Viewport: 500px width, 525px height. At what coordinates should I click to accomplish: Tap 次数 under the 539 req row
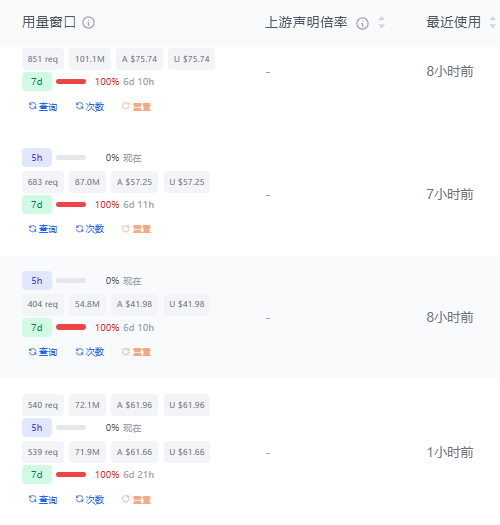tap(90, 500)
